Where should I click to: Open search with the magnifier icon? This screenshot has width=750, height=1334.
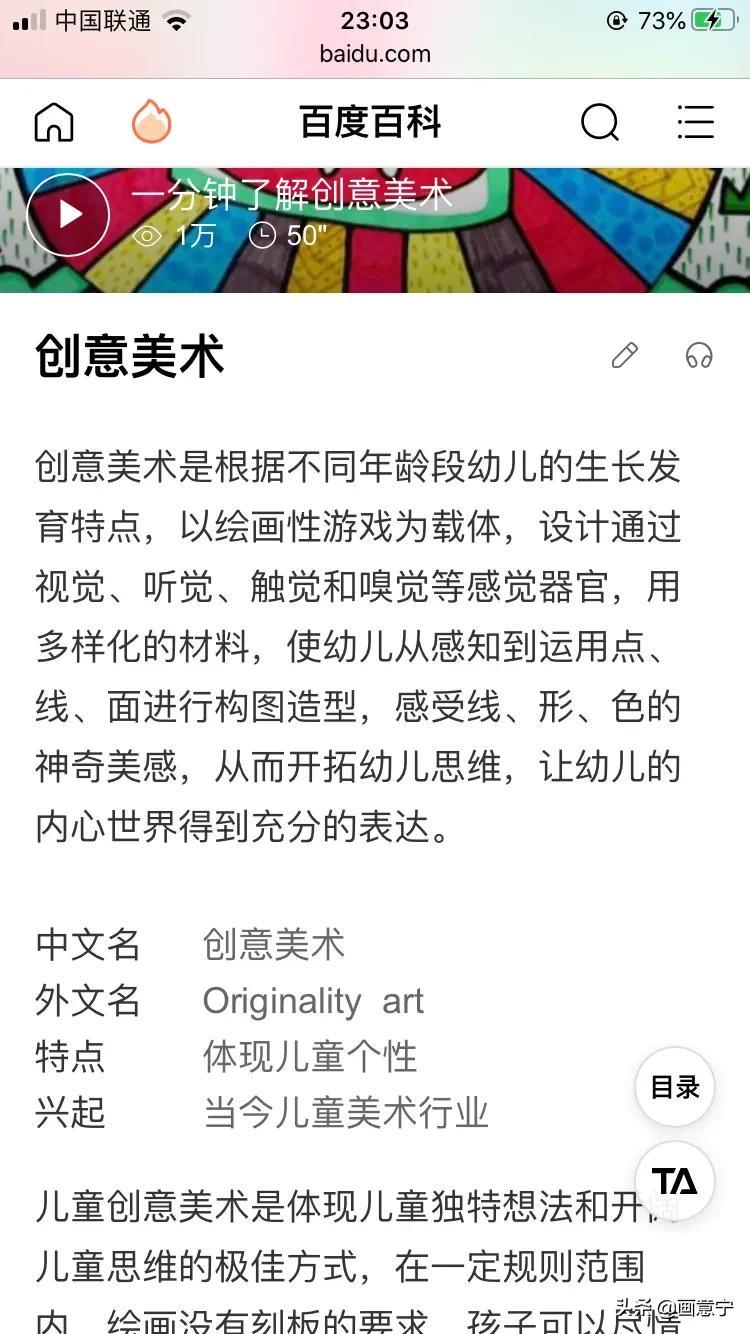point(599,123)
